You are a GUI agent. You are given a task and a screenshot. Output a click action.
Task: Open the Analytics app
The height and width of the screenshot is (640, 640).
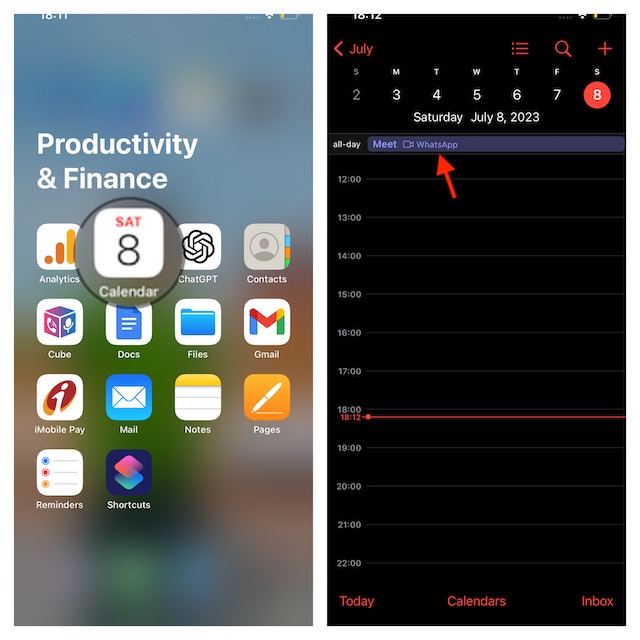tap(58, 248)
